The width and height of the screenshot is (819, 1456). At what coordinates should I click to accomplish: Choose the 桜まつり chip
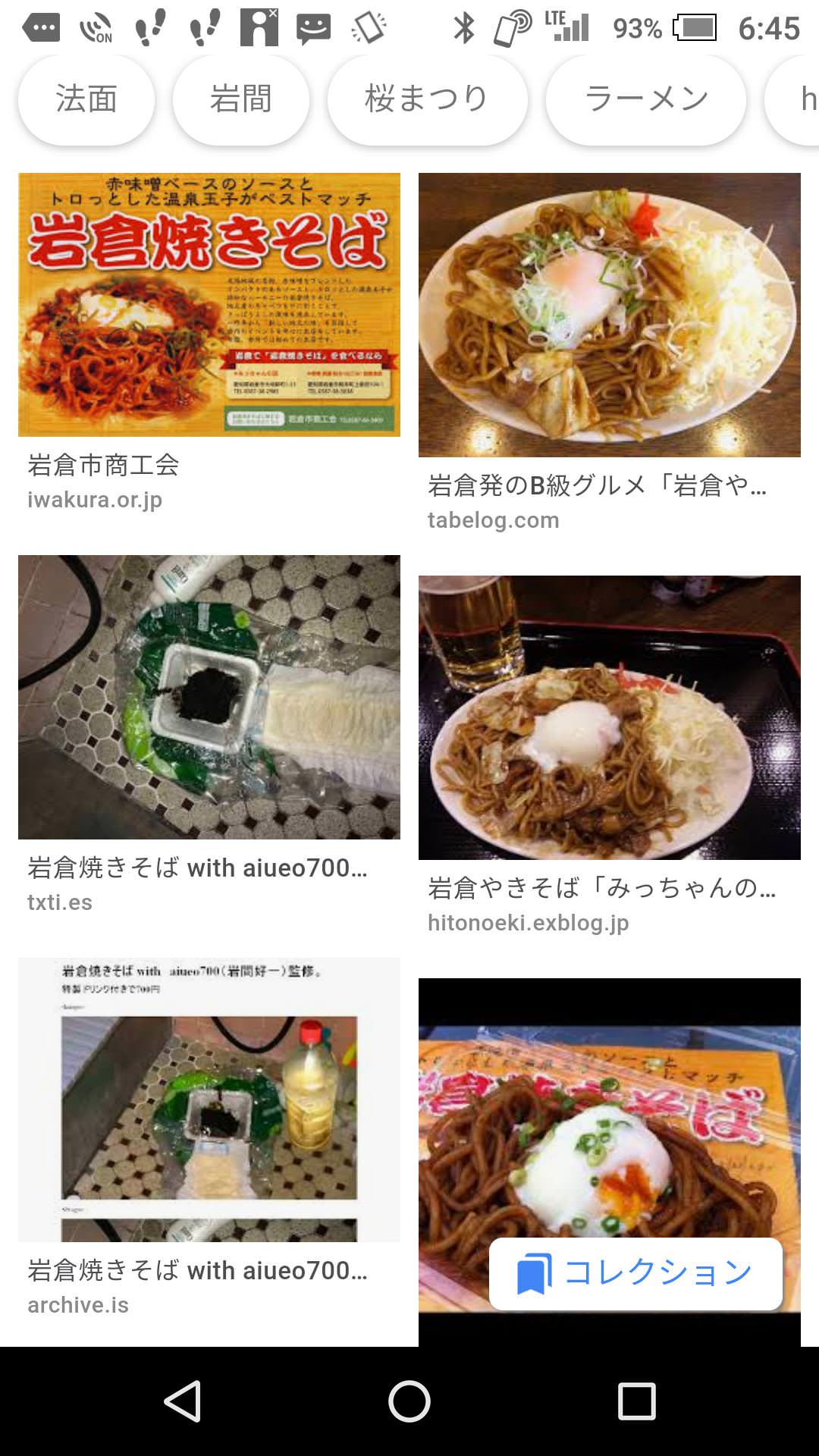(427, 99)
